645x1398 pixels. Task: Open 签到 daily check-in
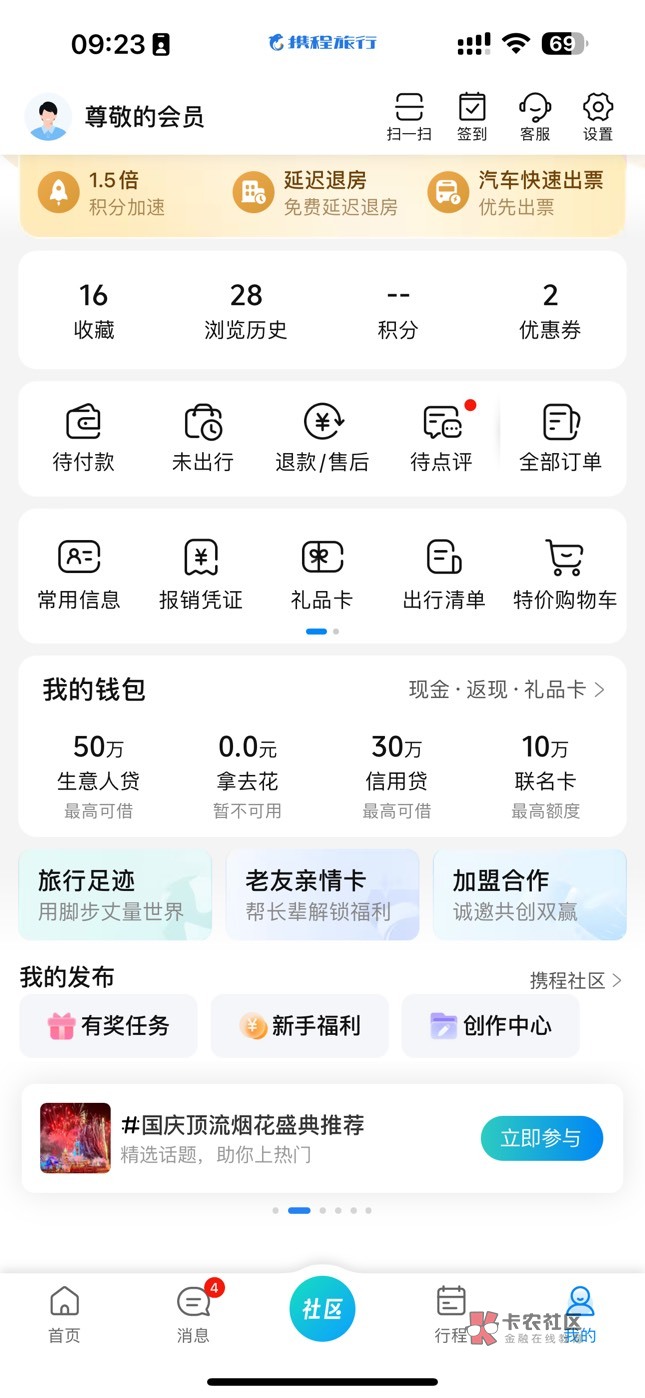pos(472,116)
